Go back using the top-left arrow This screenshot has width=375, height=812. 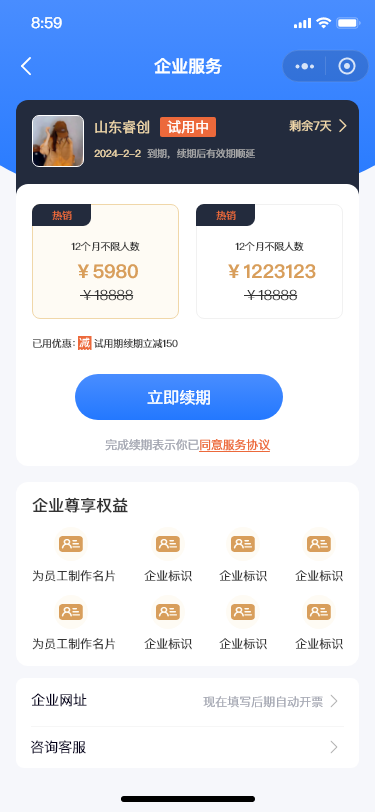(x=26, y=66)
